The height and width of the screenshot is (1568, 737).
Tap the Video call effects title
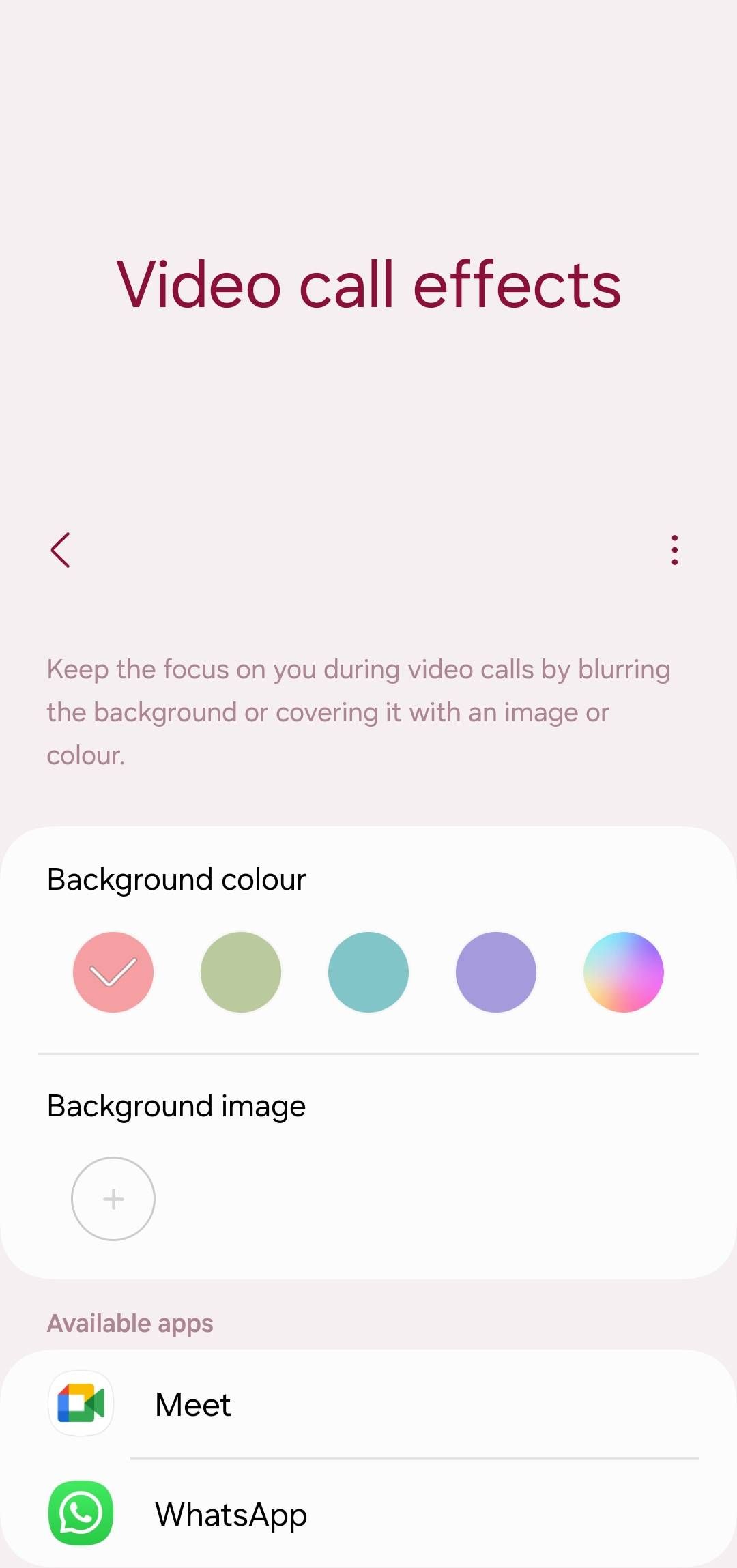tap(369, 285)
